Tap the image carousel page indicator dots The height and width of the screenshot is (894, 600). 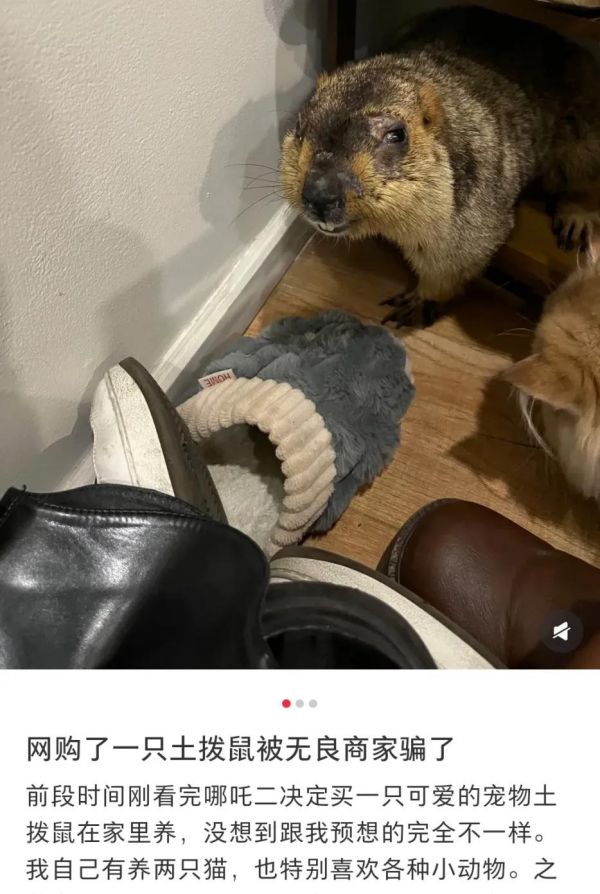coord(299,703)
